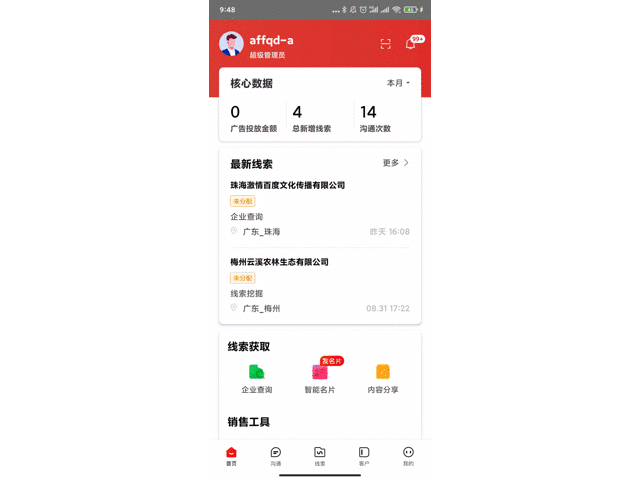Open lead 梅州云溪农林生态有限公司
Screen dimensions: 640x480
(279, 262)
